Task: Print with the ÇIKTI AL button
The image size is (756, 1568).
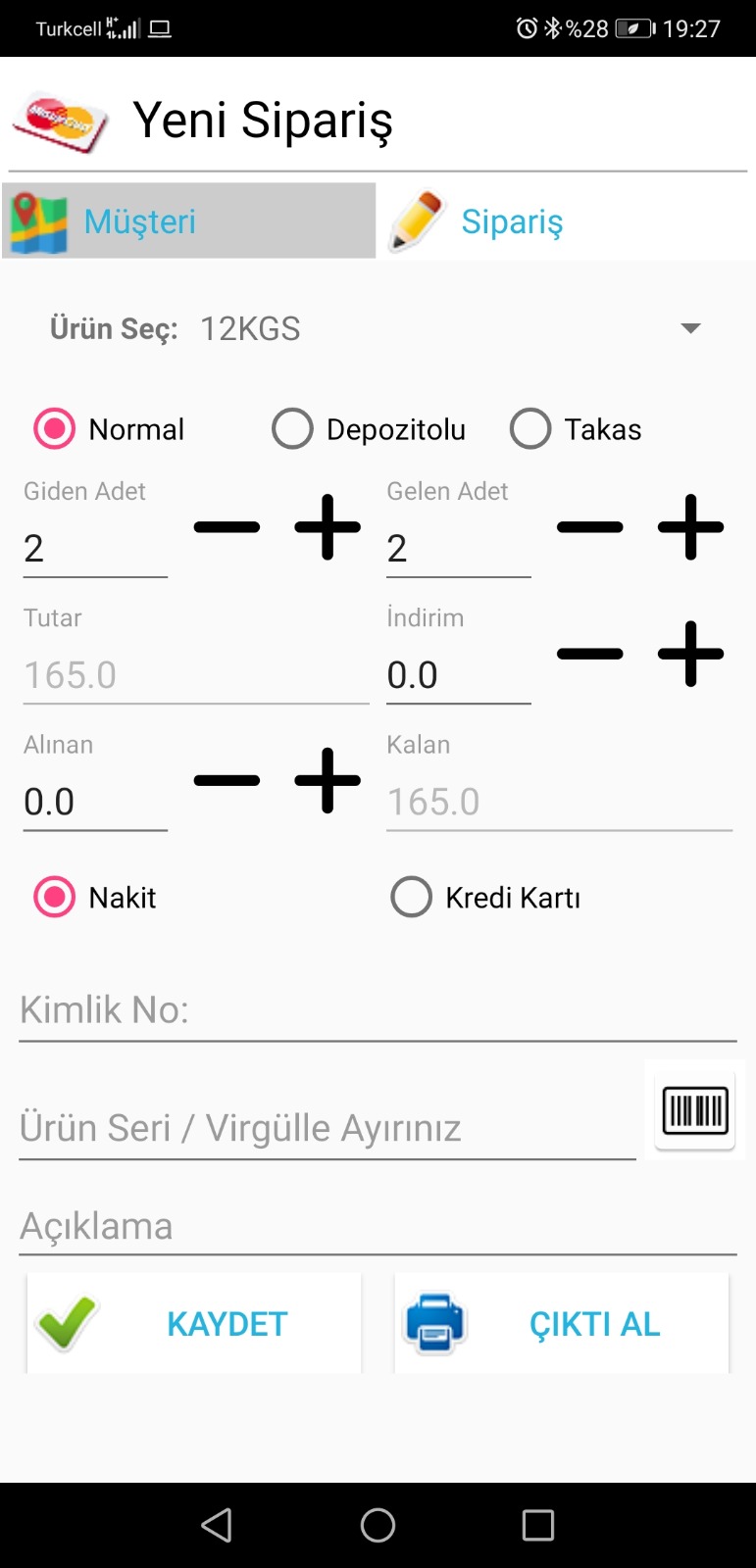Action: tap(562, 1324)
